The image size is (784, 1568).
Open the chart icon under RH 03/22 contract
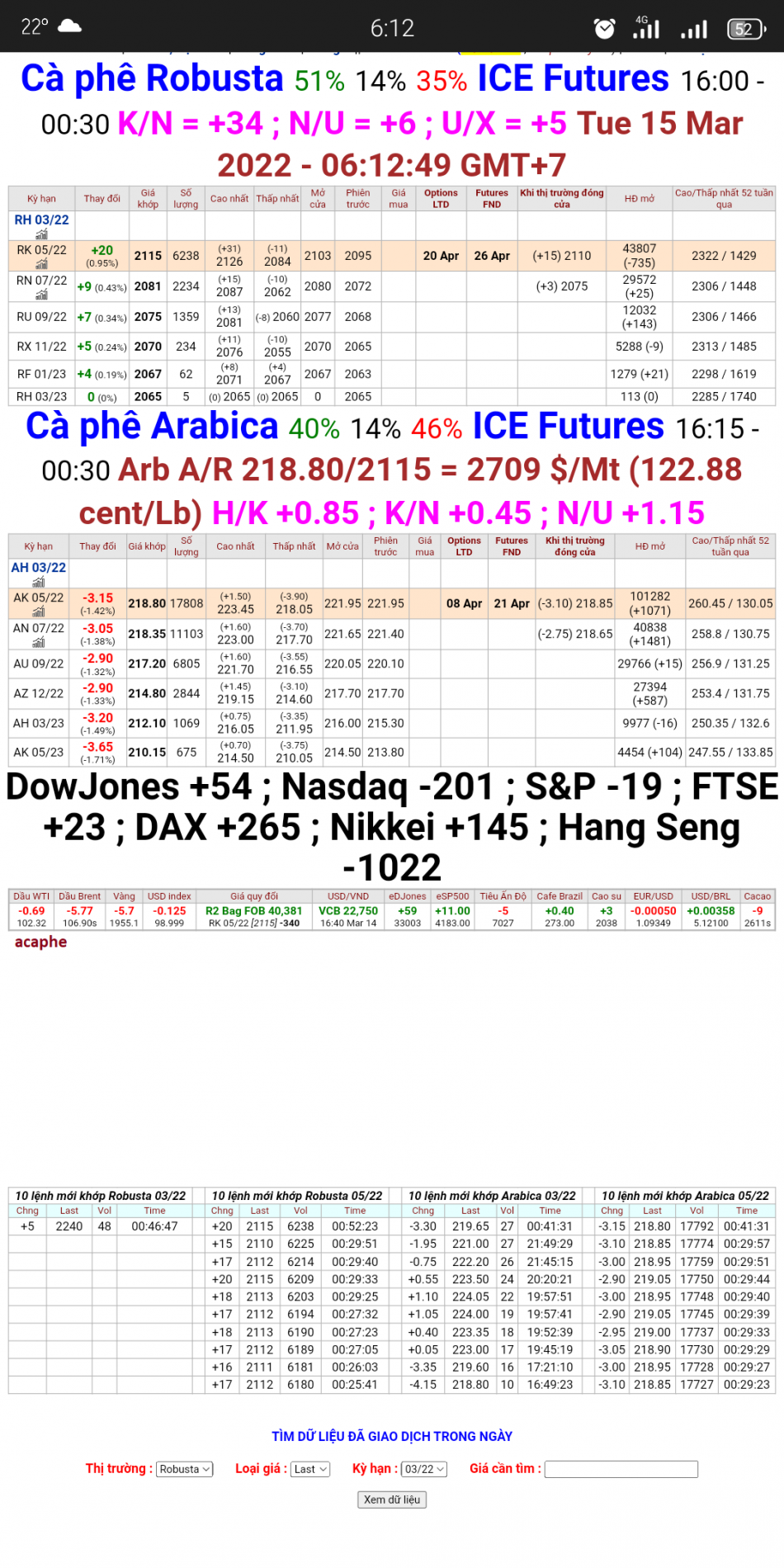[40, 234]
